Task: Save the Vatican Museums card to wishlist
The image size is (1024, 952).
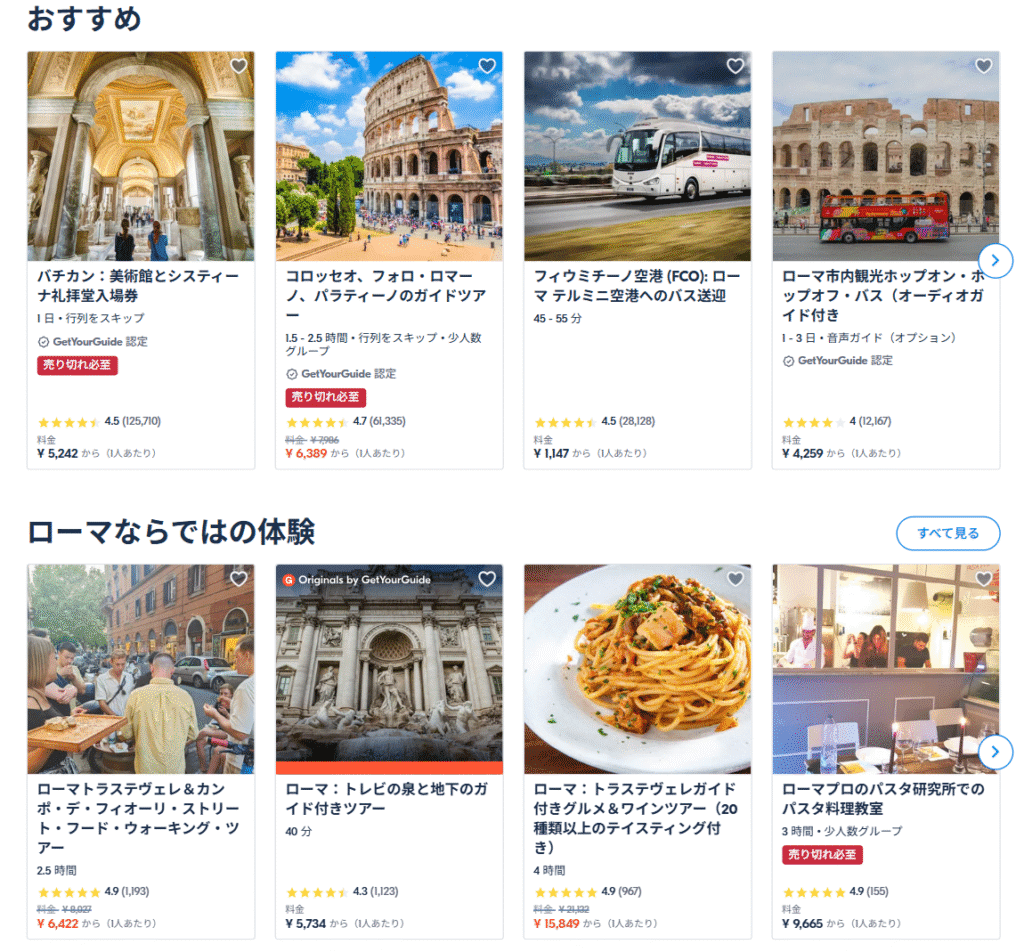Action: tap(238, 66)
